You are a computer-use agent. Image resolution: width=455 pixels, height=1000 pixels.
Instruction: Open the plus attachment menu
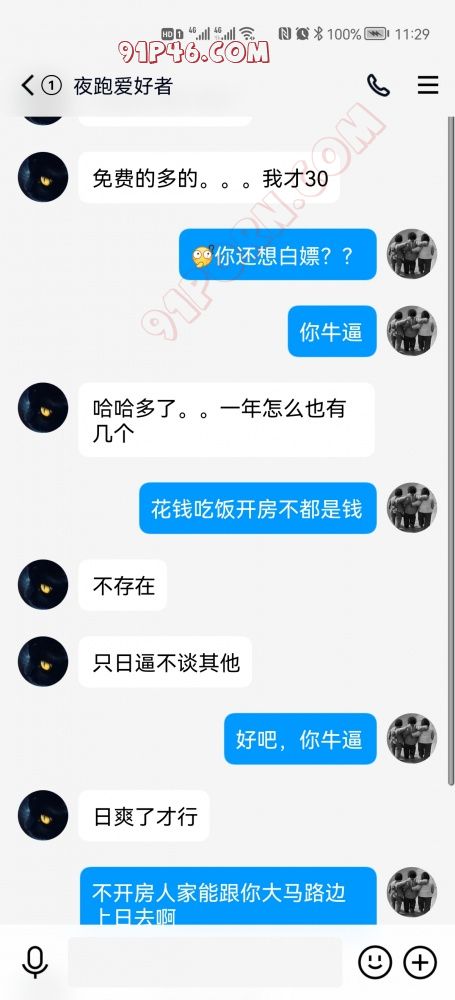tap(420, 961)
